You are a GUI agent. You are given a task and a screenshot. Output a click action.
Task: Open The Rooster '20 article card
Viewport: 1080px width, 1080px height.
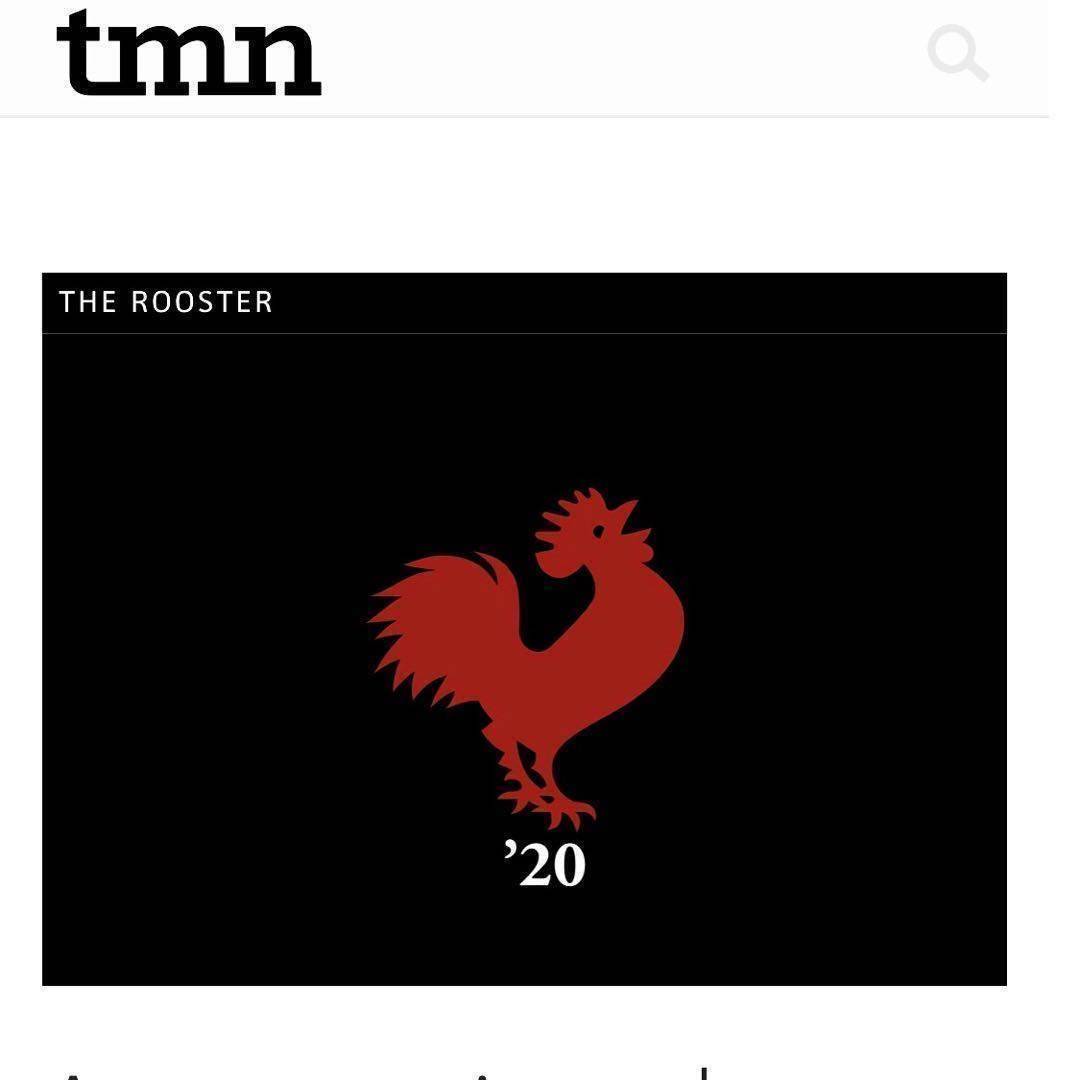click(x=524, y=660)
